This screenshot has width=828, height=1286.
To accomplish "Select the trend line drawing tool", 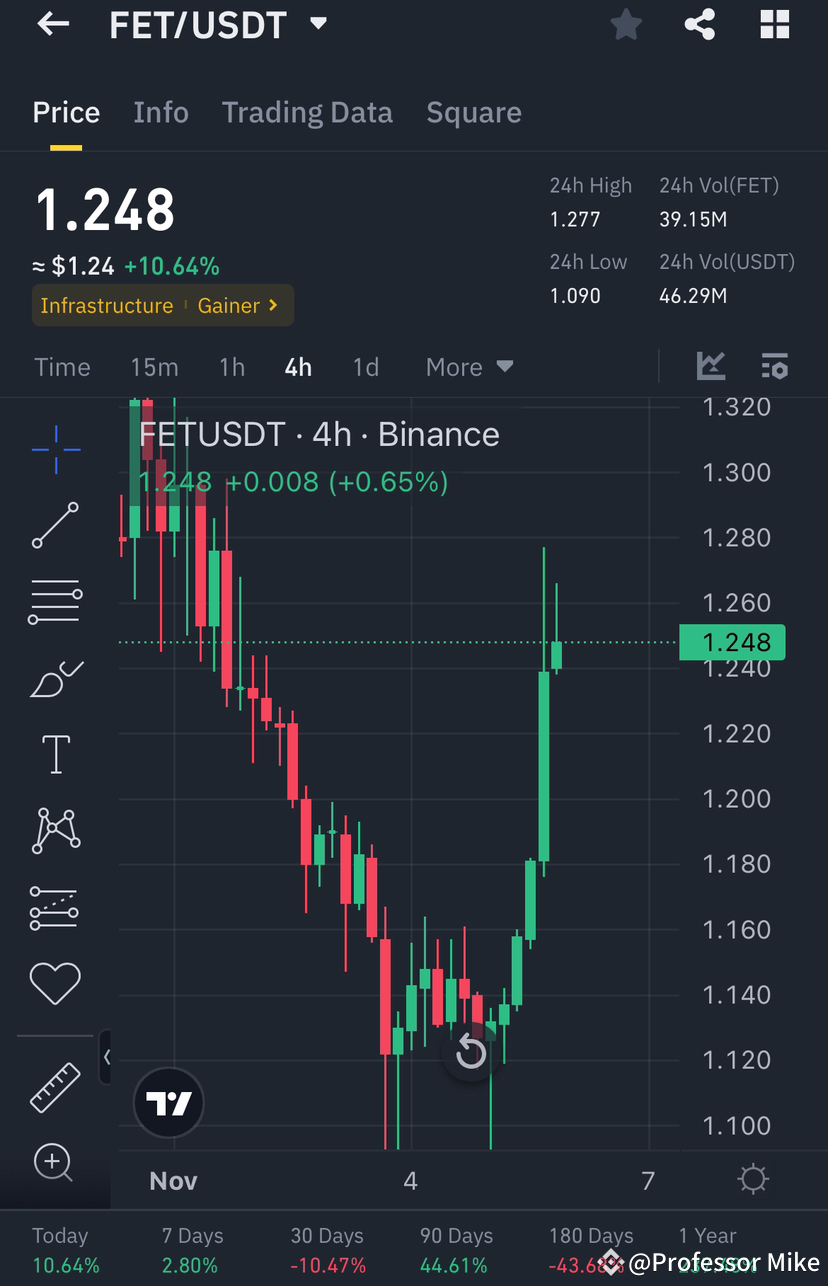I will (x=55, y=525).
